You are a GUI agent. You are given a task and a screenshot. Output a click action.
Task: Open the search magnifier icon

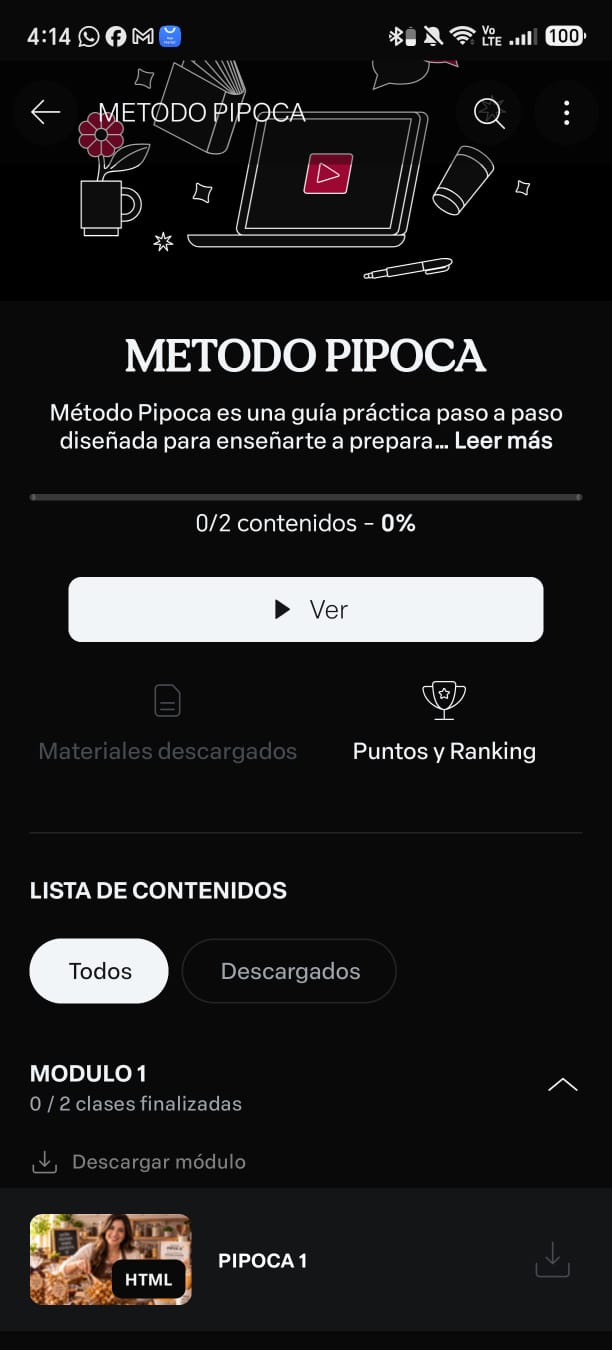pyautogui.click(x=489, y=112)
